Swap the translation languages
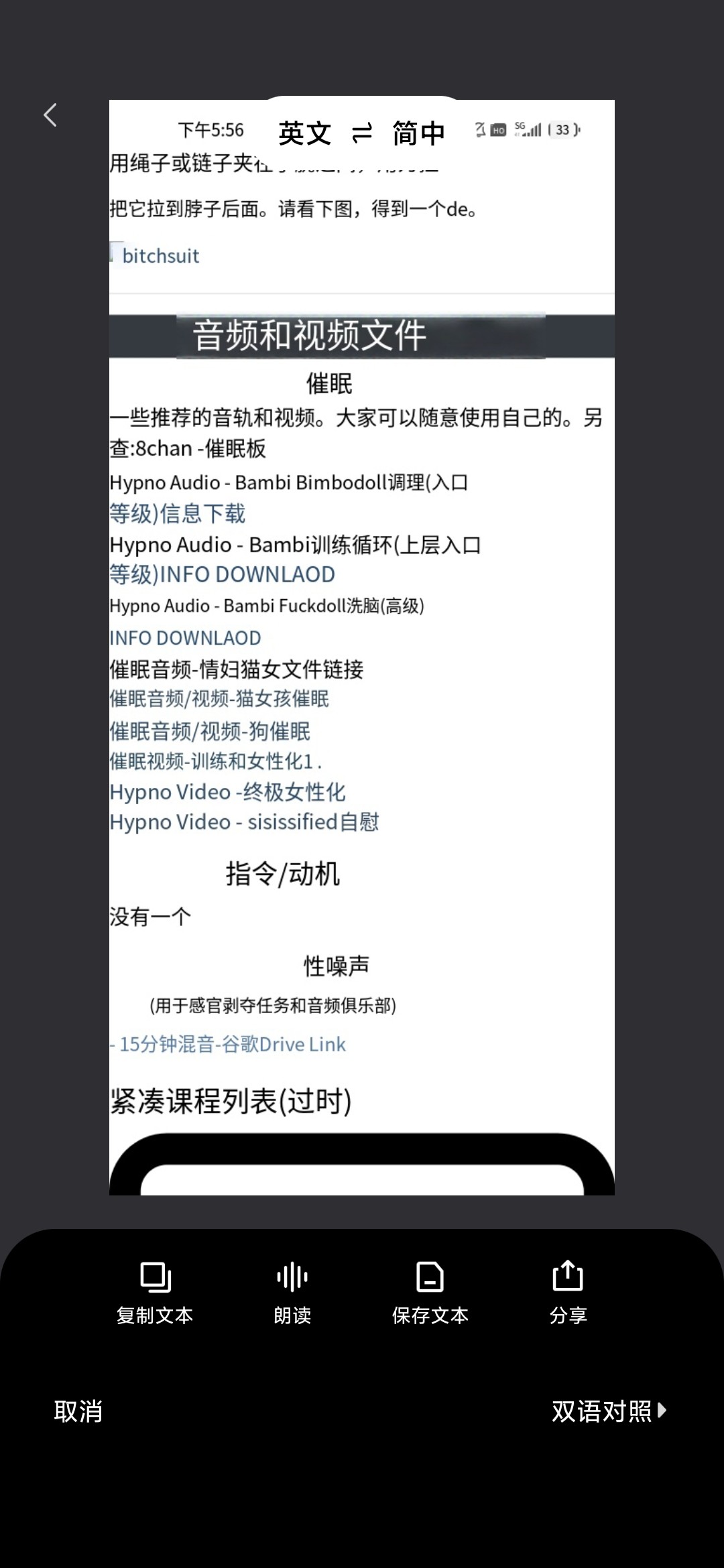The height and width of the screenshot is (1568, 724). click(362, 133)
